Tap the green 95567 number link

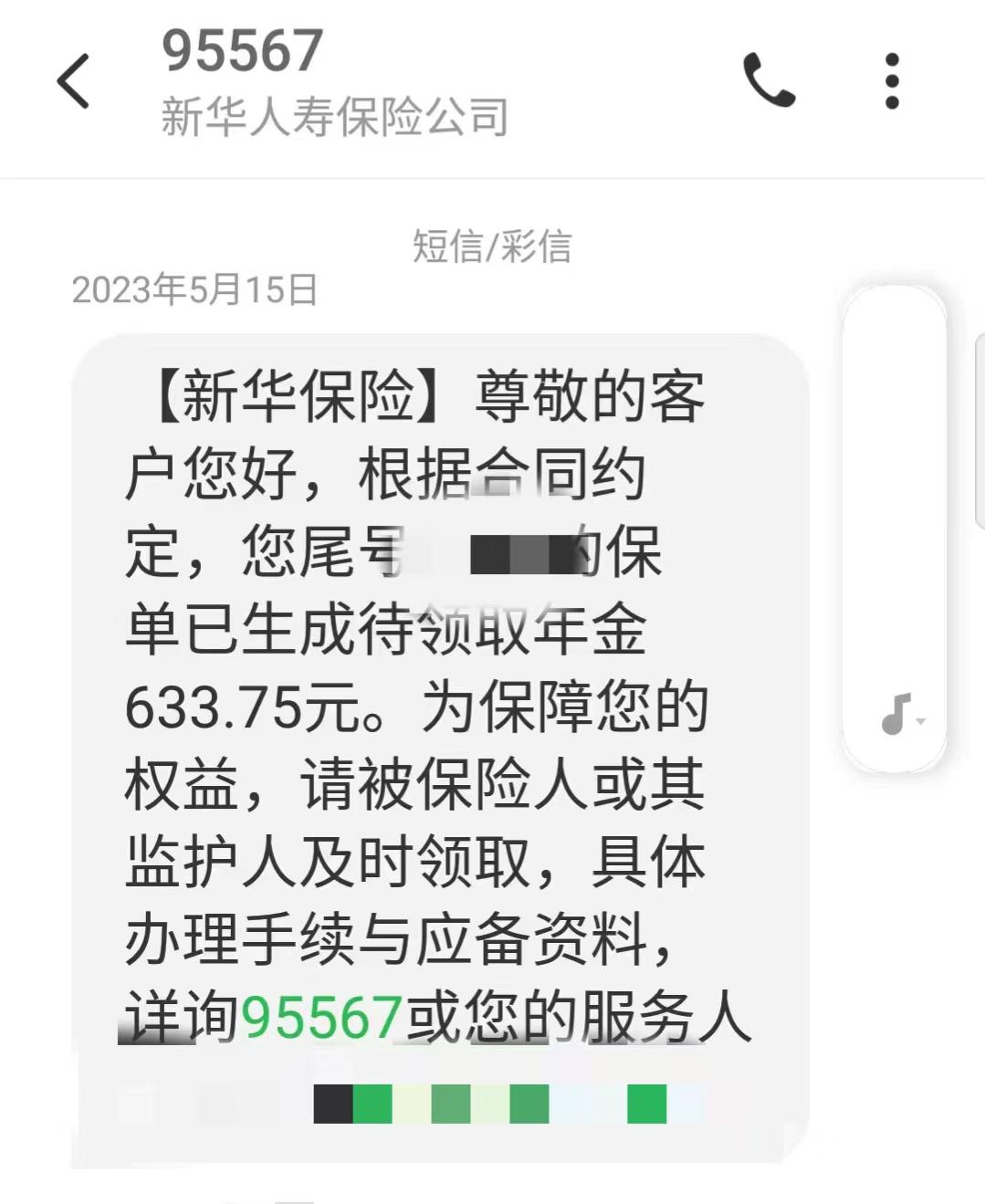click(320, 1017)
